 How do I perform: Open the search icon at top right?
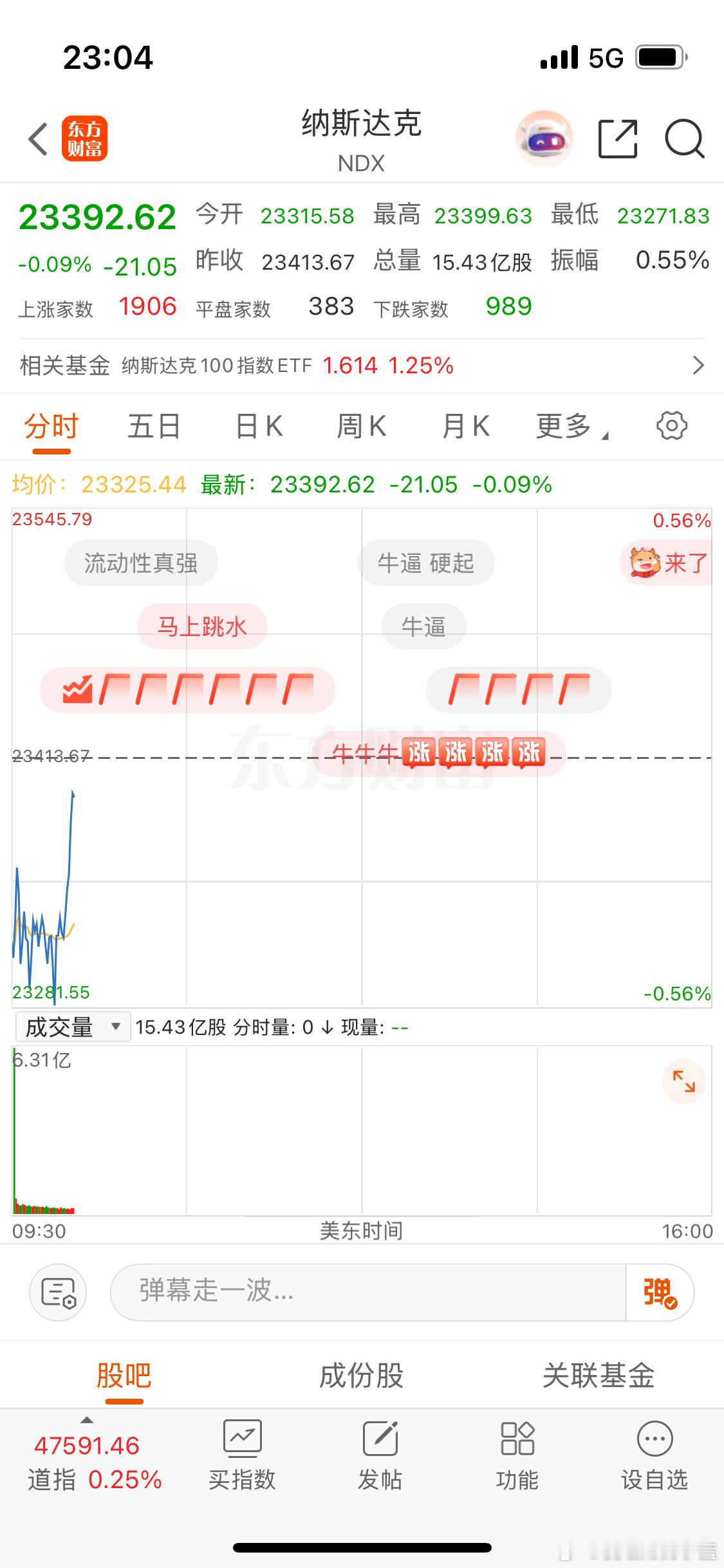[683, 137]
